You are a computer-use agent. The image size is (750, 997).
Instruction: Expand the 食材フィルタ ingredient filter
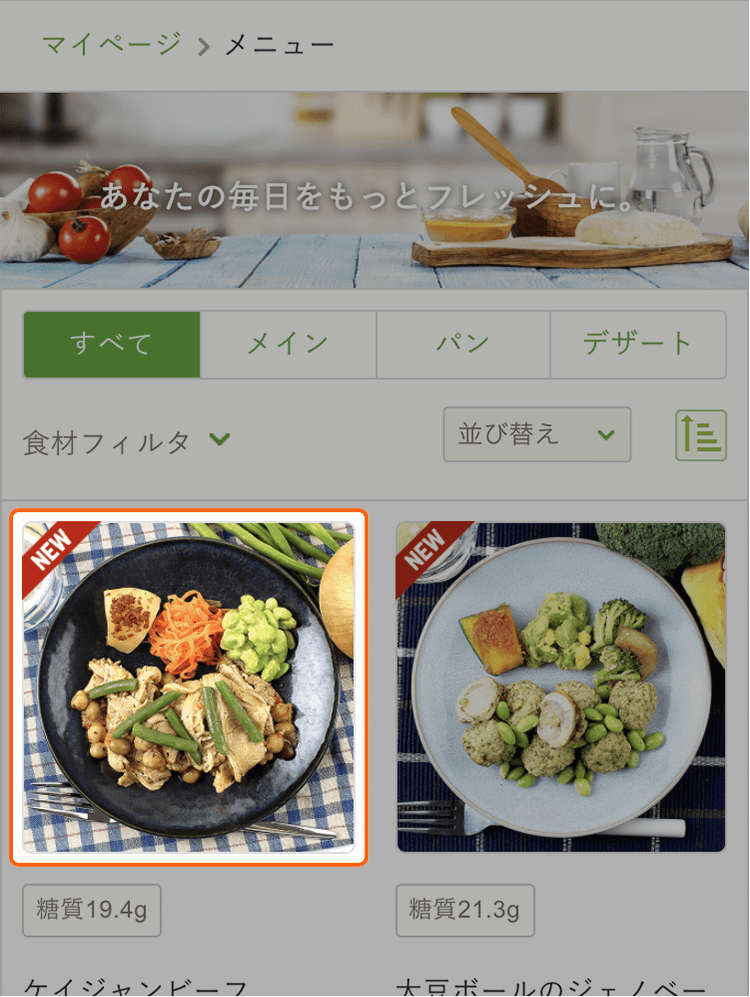point(127,441)
